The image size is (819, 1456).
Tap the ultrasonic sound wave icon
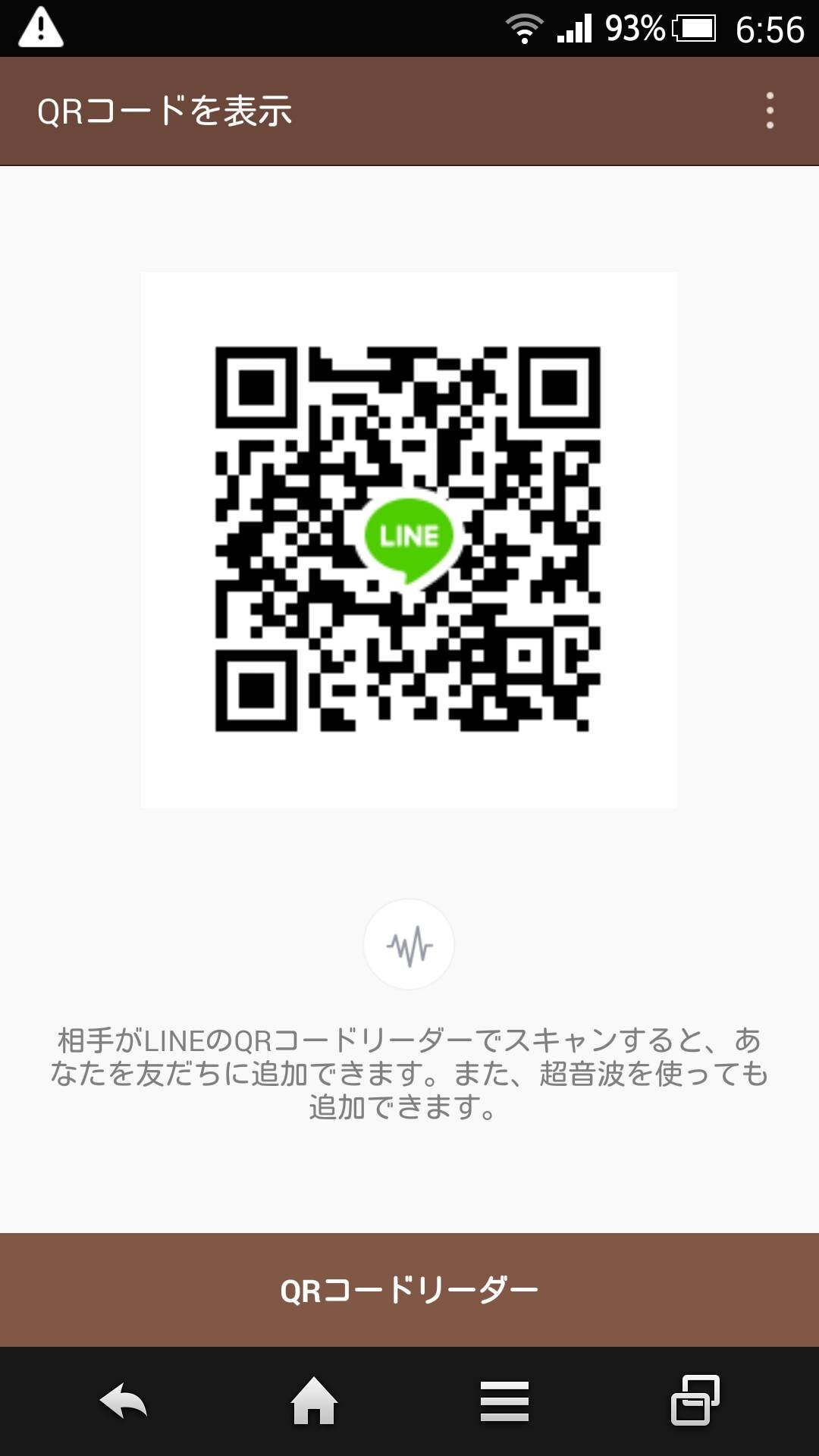click(x=409, y=944)
